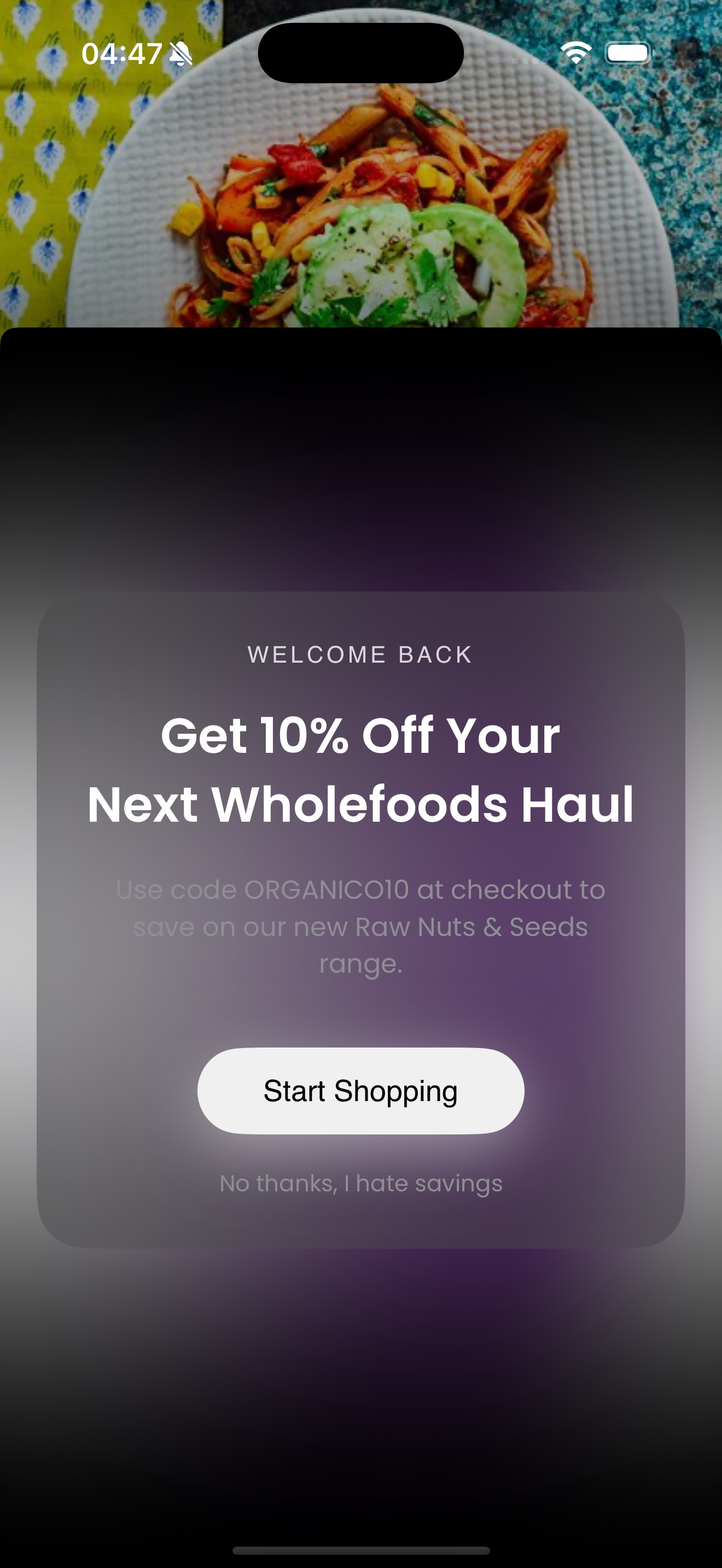722x1568 pixels.
Task: Tap the battery indicator icon
Action: pos(631,53)
